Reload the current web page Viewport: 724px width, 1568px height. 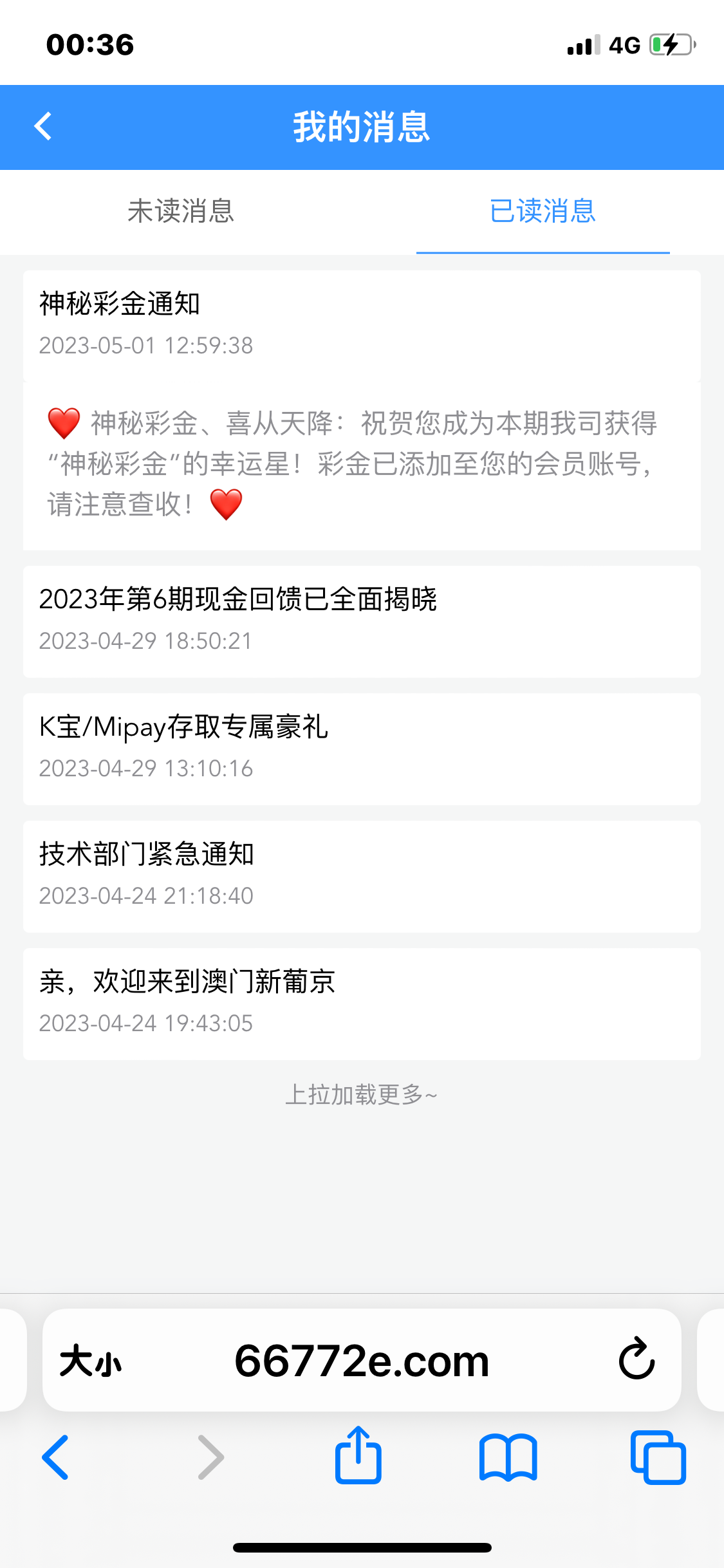[x=636, y=1359]
